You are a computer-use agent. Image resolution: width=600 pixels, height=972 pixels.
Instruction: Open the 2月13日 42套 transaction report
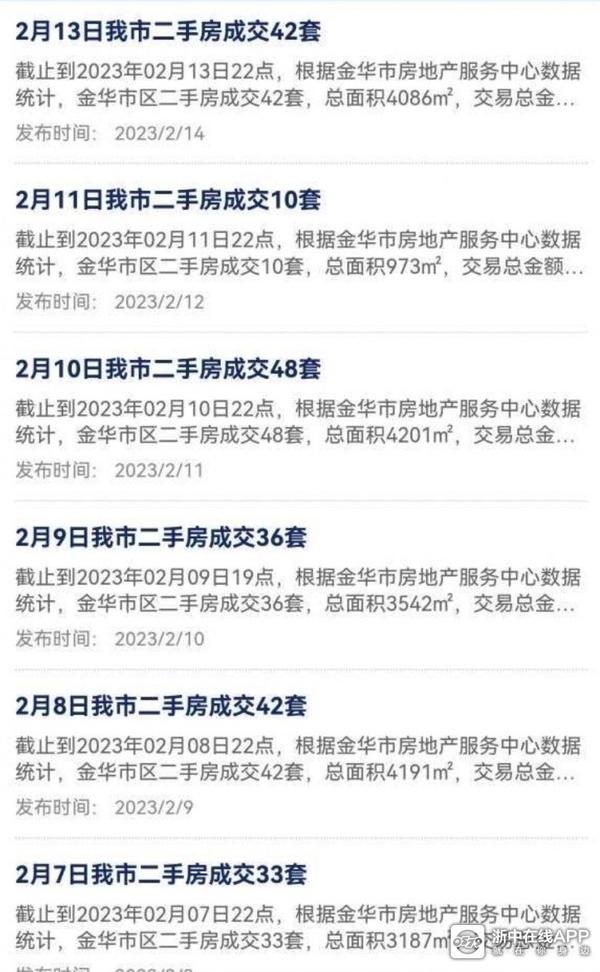click(x=168, y=31)
